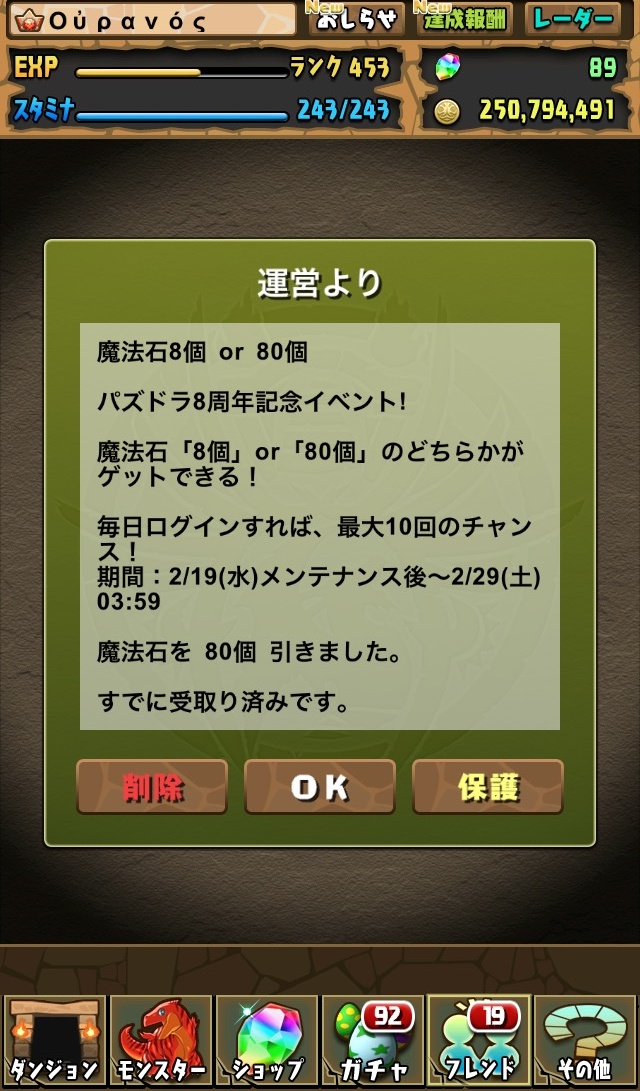Screen dimensions: 640x1091
Task: Go to the ショップ tab
Action: [266, 1042]
